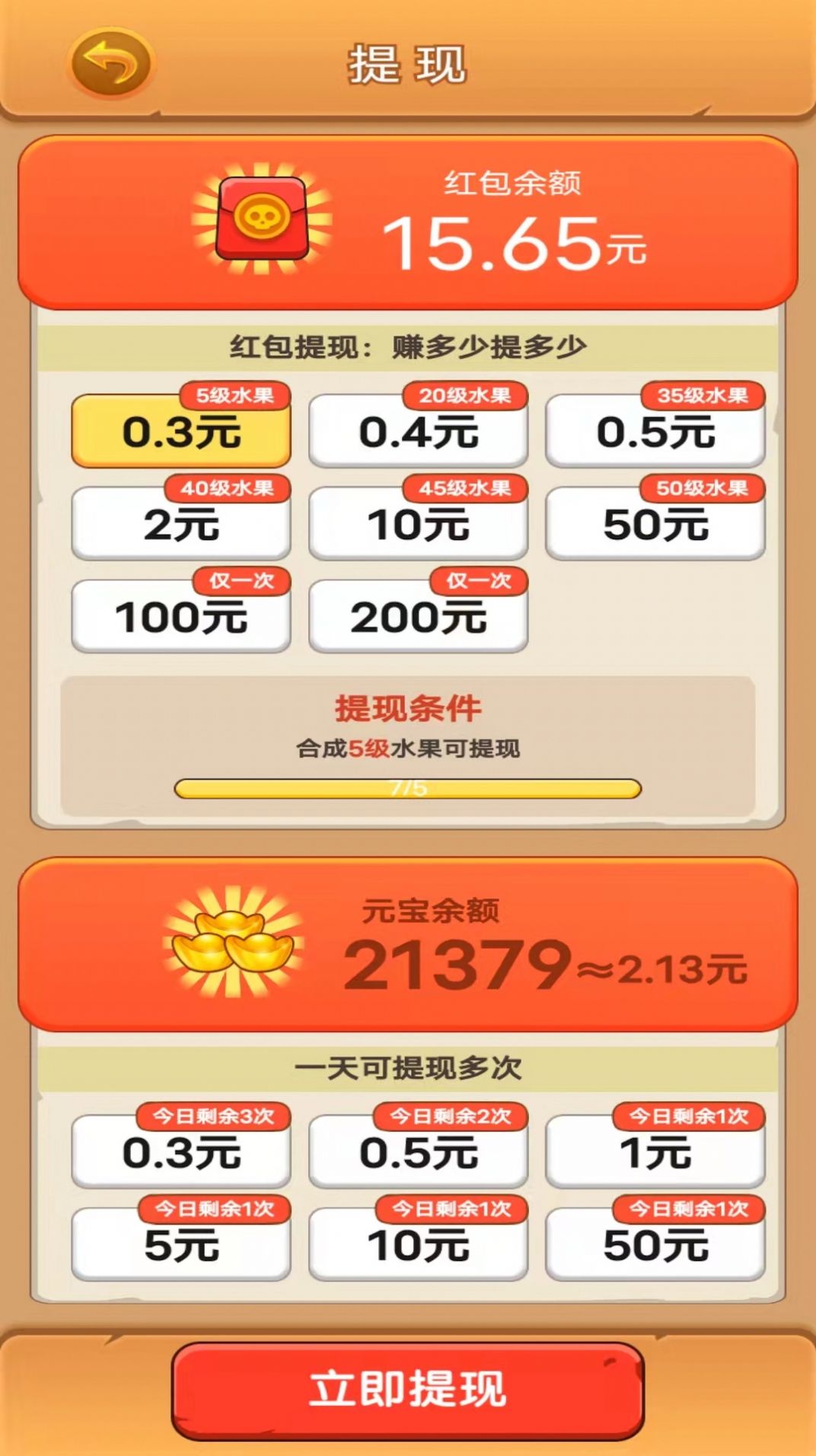Select the 1元 元宝 withdrawal option
Image resolution: width=816 pixels, height=1456 pixels.
655,1153
